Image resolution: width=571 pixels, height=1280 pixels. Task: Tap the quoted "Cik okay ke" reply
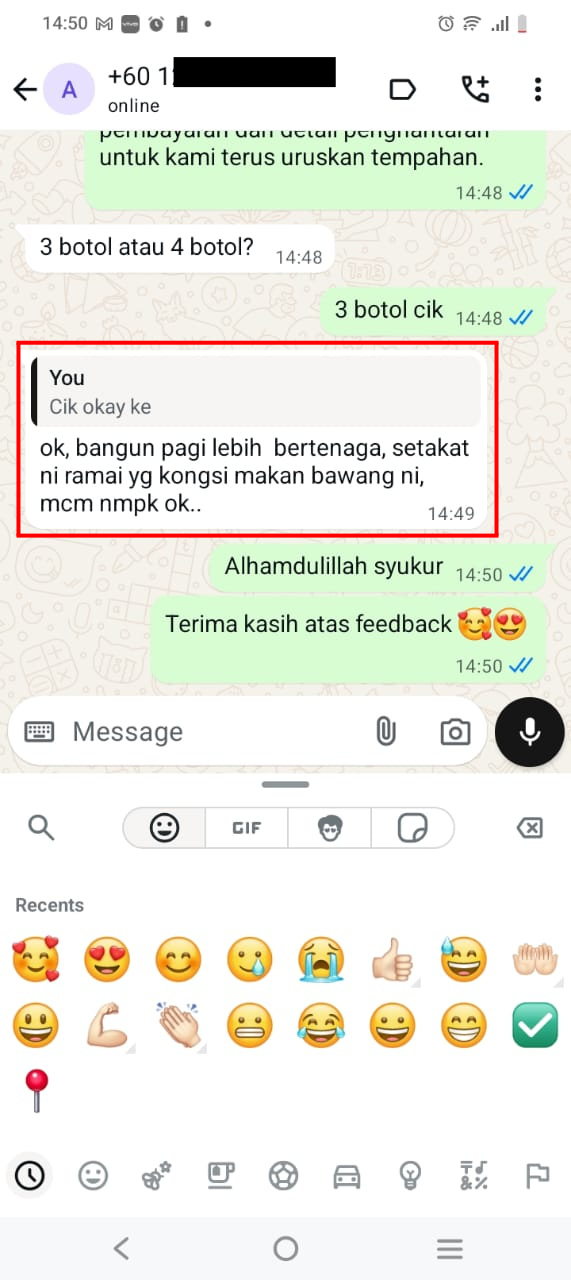(255, 392)
